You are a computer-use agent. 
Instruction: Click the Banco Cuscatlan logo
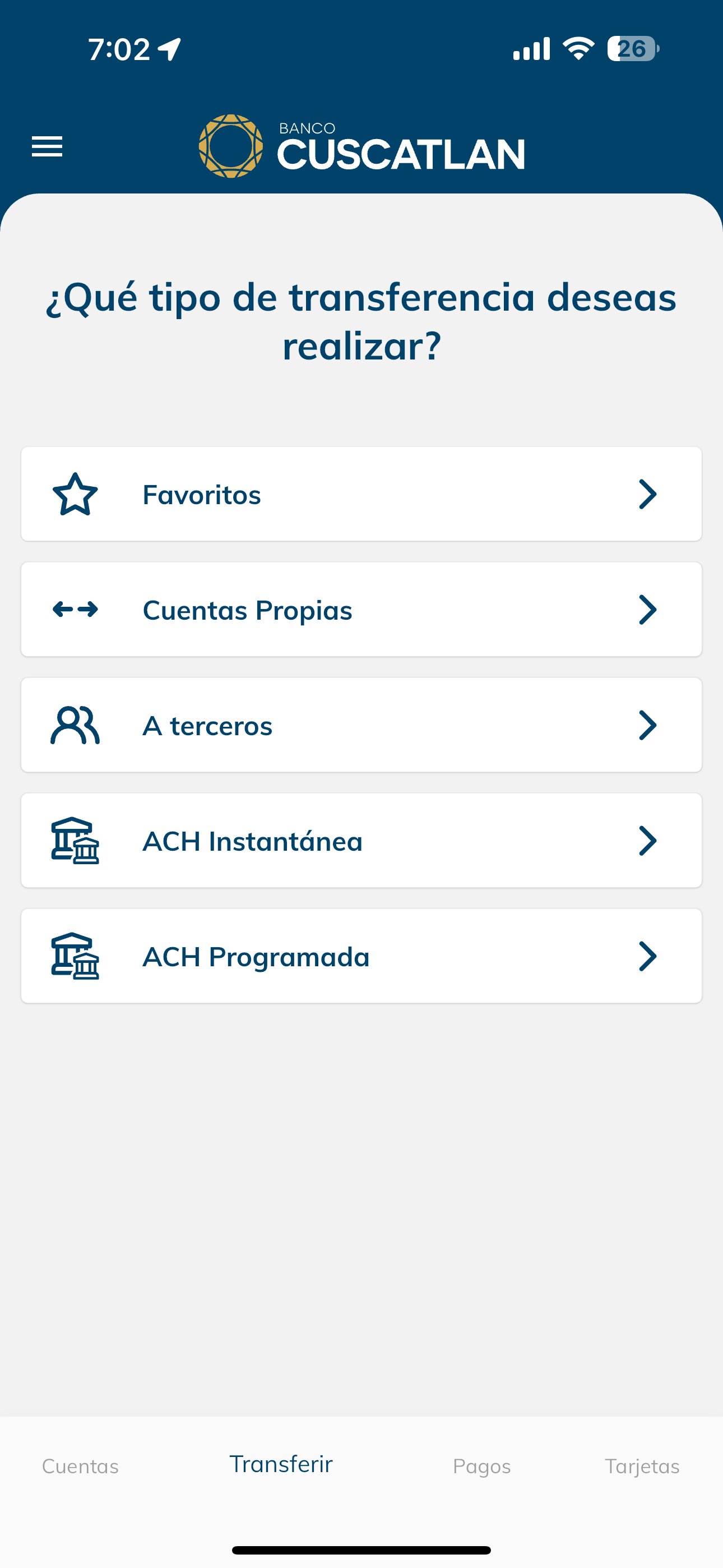(361, 146)
